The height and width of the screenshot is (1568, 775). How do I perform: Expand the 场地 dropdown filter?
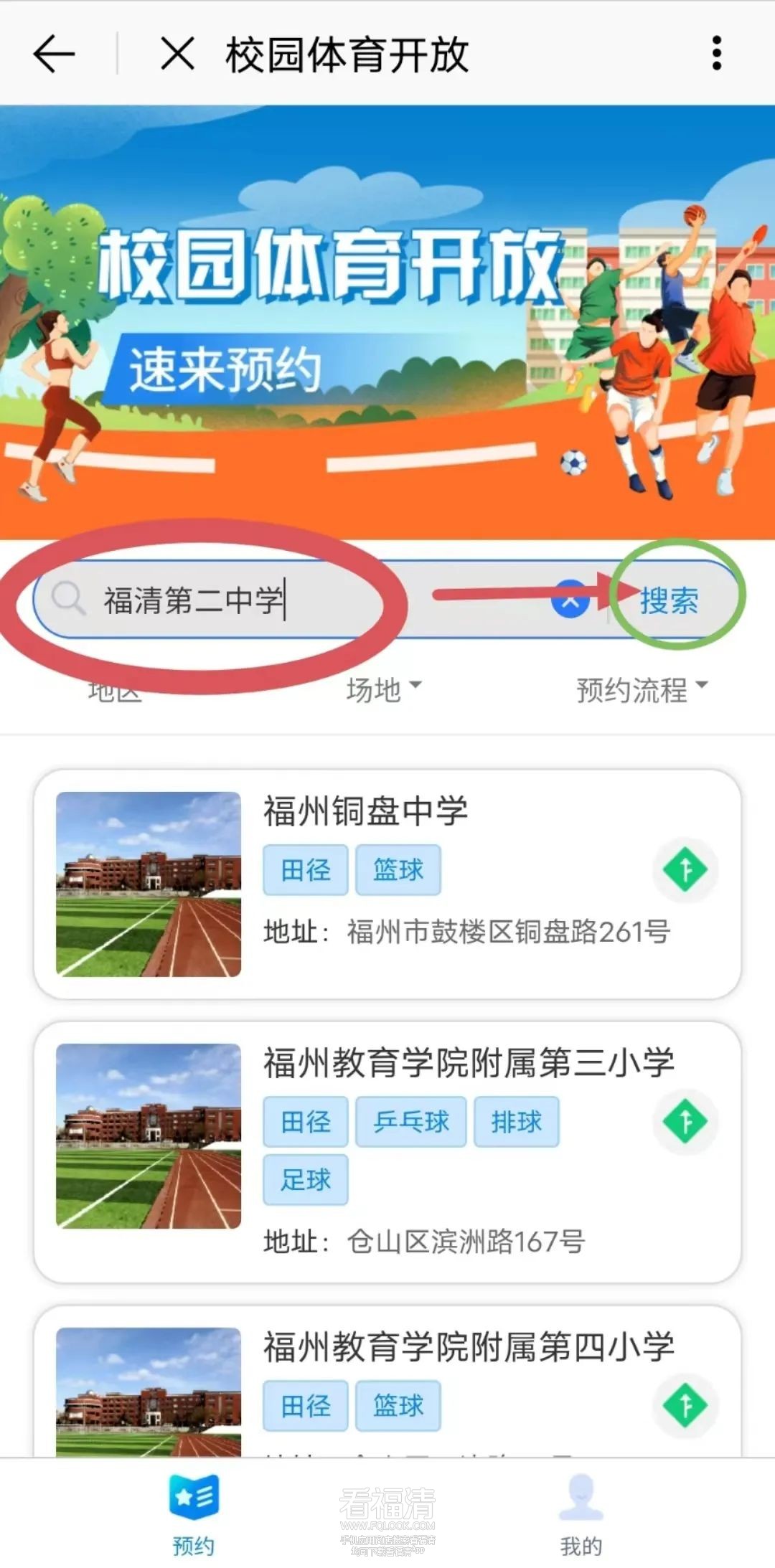coord(383,690)
